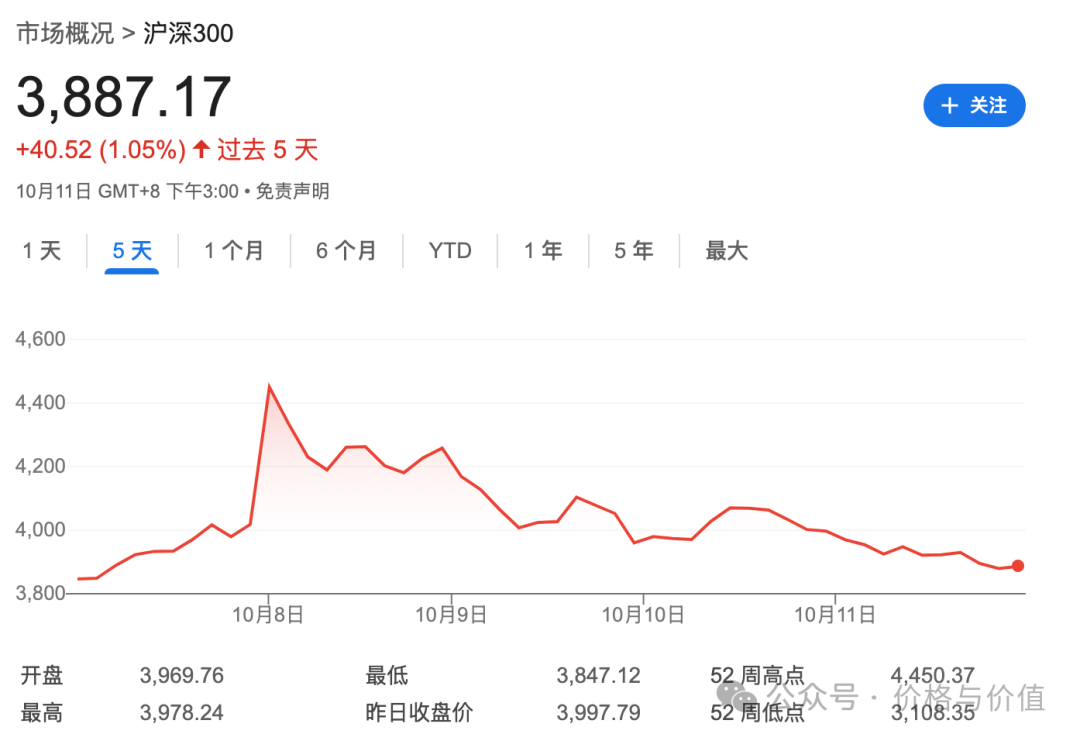Image resolution: width=1080 pixels, height=741 pixels.
Task: Go back to 市场概况 breadcrumb
Action: tap(65, 33)
